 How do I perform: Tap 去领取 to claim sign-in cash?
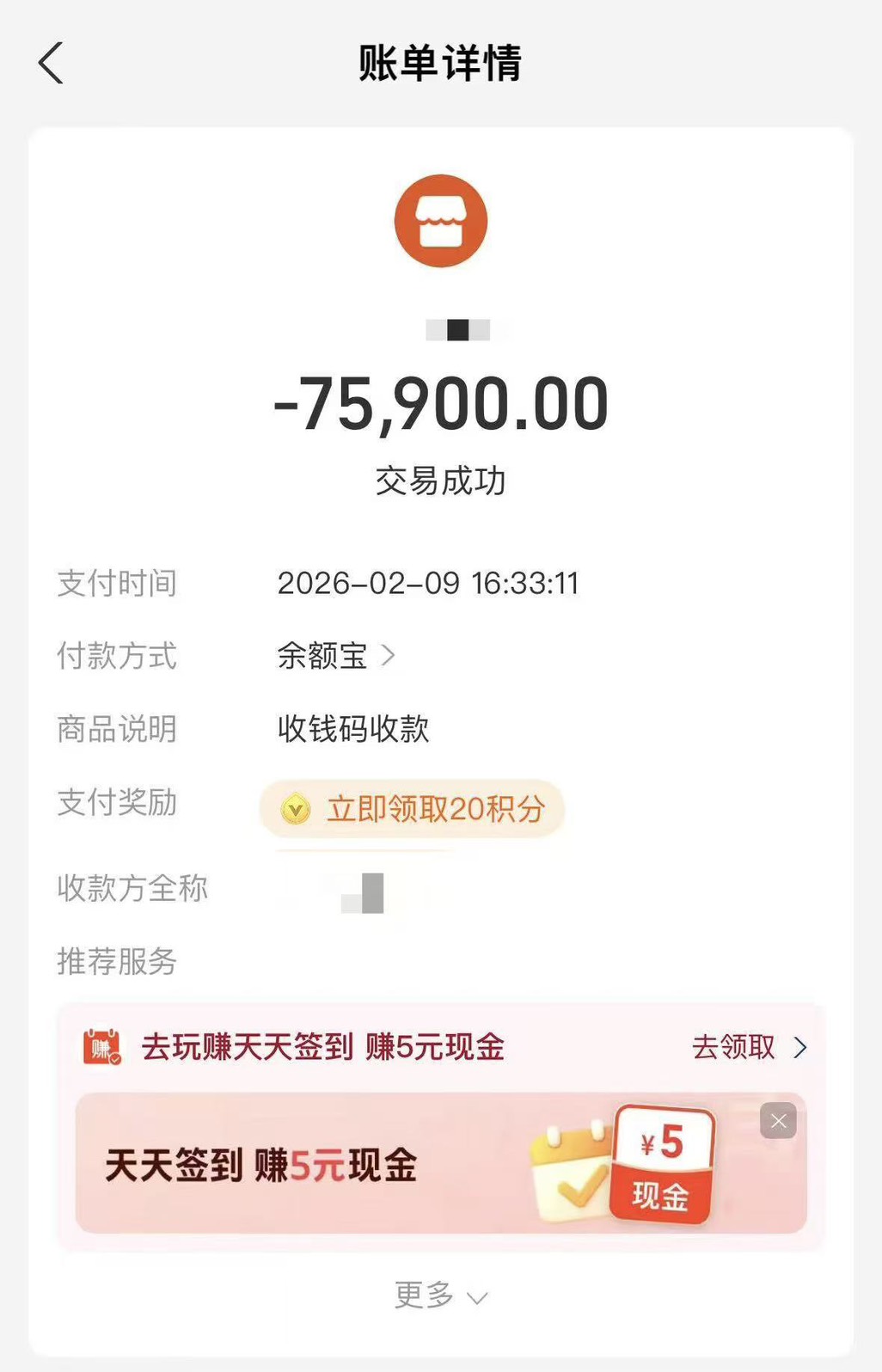[748, 1047]
